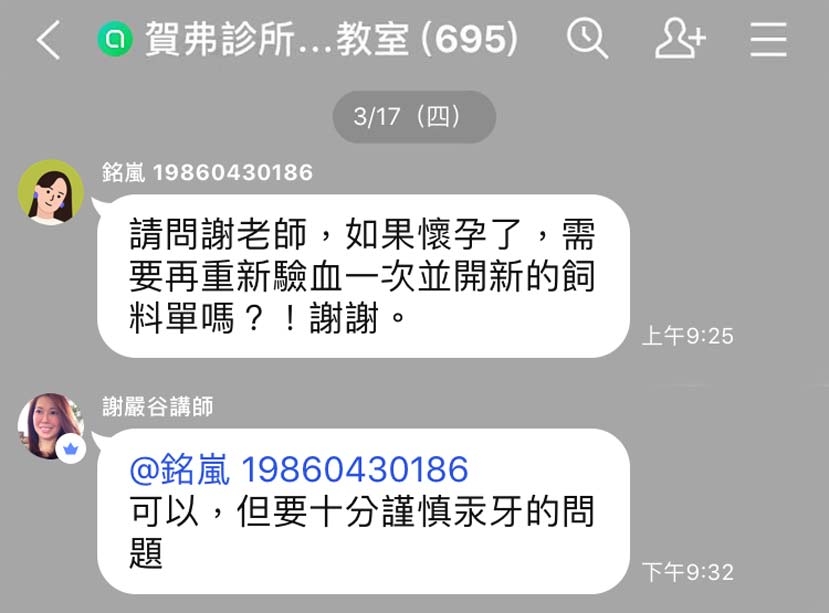The height and width of the screenshot is (613, 829).
Task: Tap the @銘嵐 19860430186 mention
Action: tap(299, 470)
